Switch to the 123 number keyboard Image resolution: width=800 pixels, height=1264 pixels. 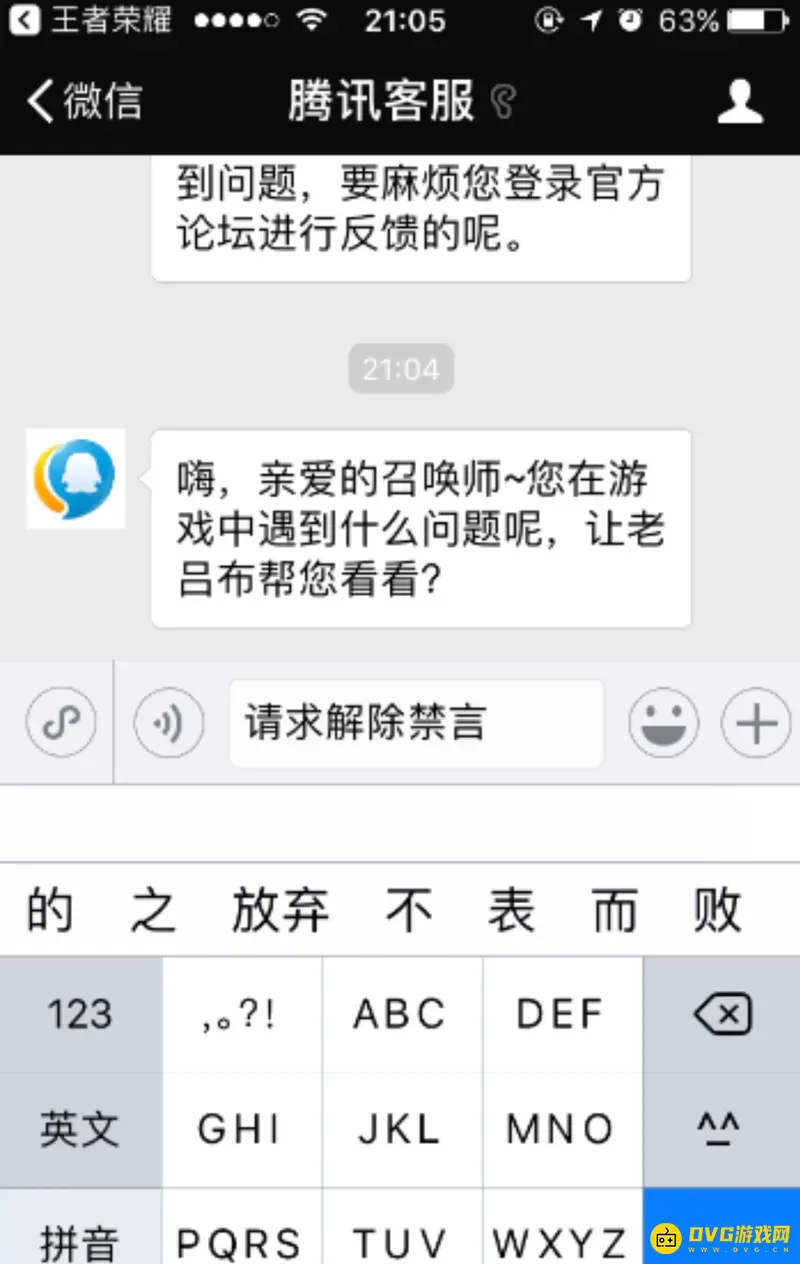tap(80, 1014)
